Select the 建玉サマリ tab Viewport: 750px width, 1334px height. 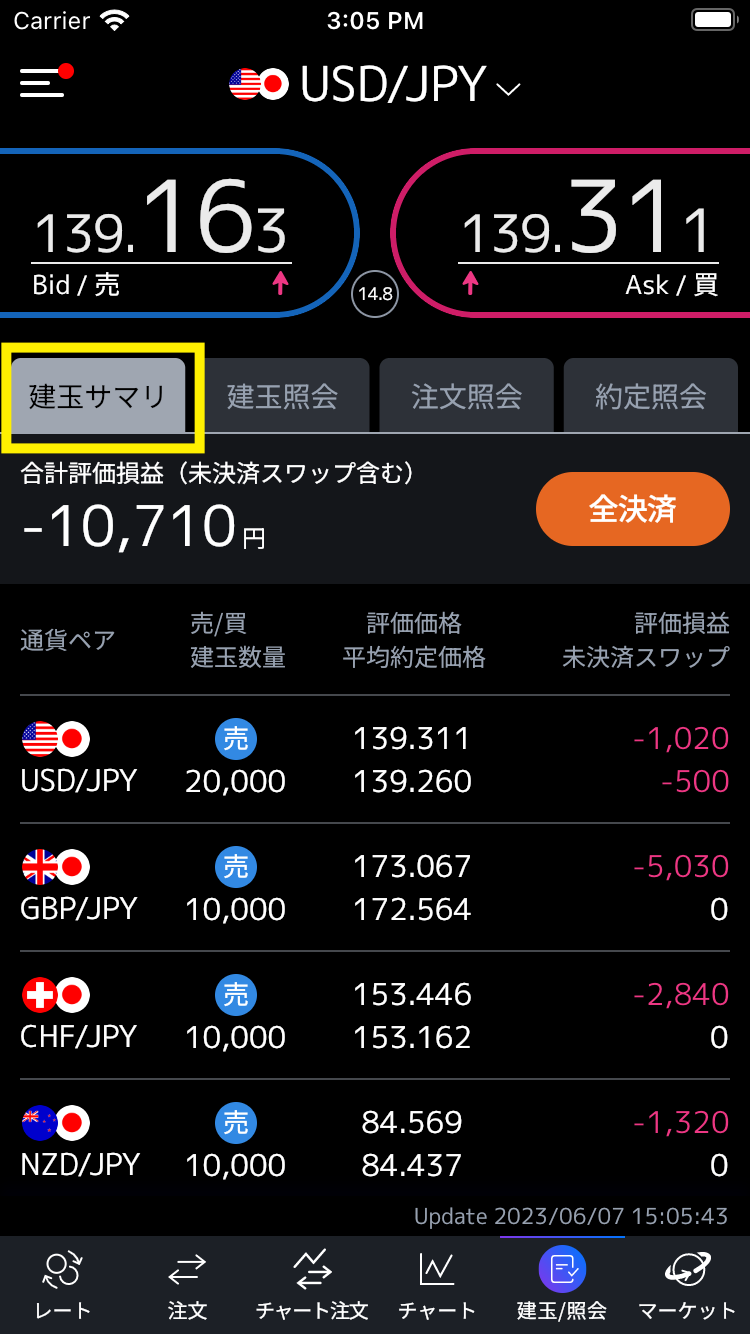tap(98, 396)
